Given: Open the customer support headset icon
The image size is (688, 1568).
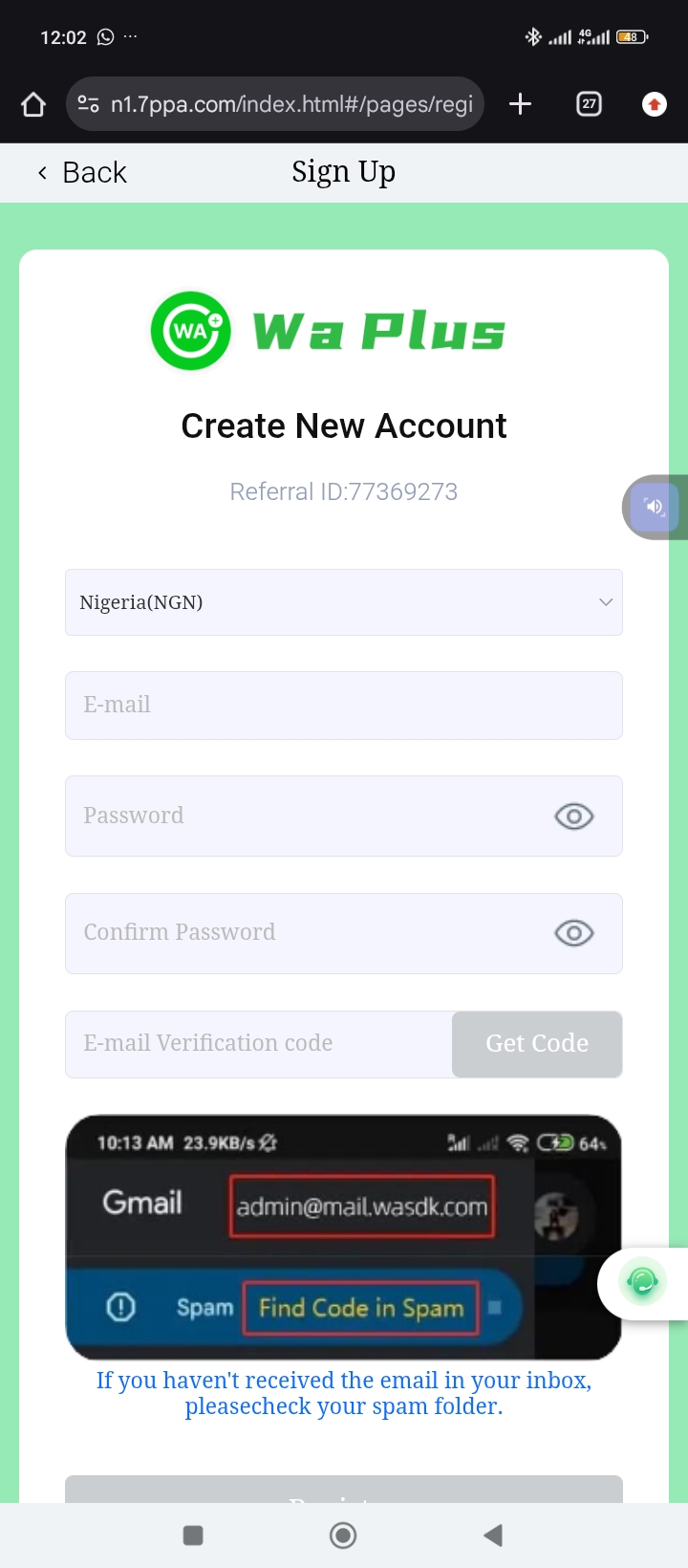Looking at the screenshot, I should (642, 1282).
